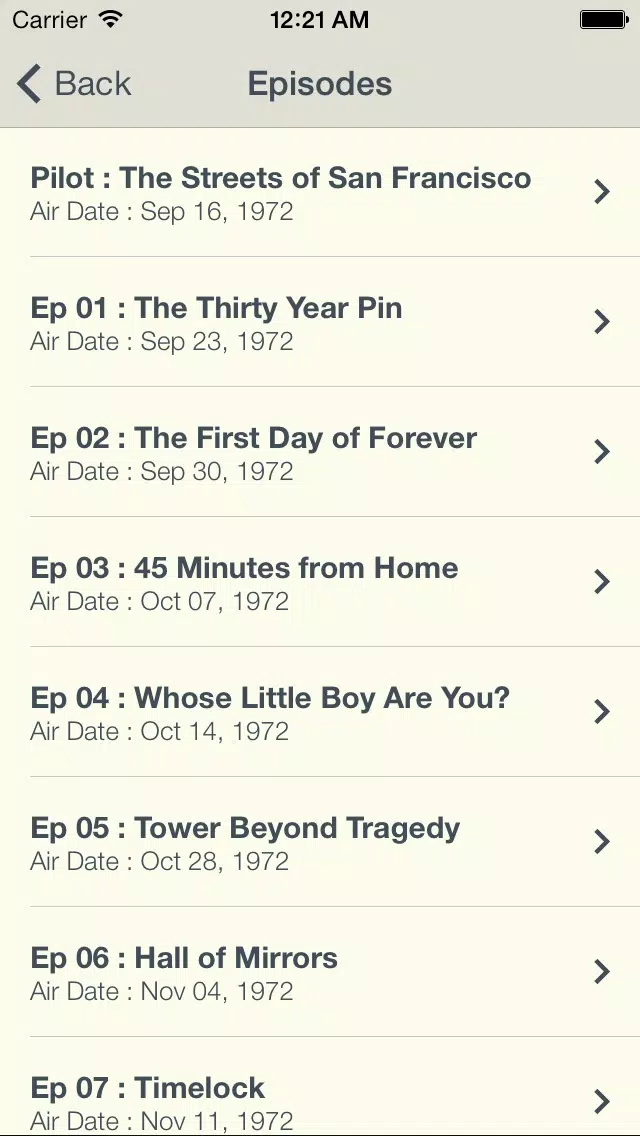This screenshot has height=1136, width=640.
Task: Open Ep 04 Whose Little Boy Are You?
Action: [x=320, y=711]
